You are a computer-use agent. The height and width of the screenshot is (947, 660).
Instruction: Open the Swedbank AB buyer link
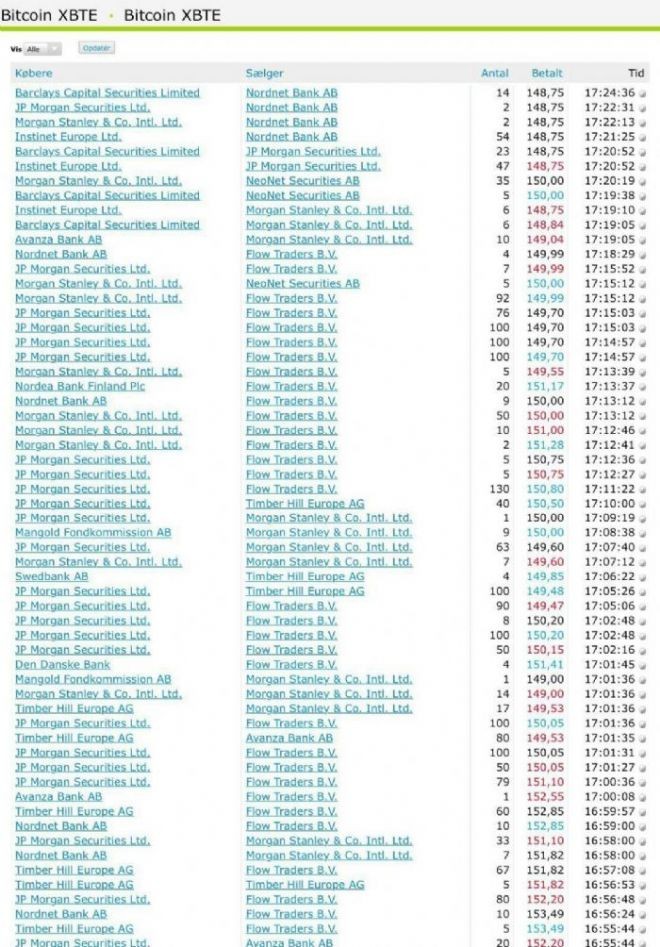pos(51,577)
